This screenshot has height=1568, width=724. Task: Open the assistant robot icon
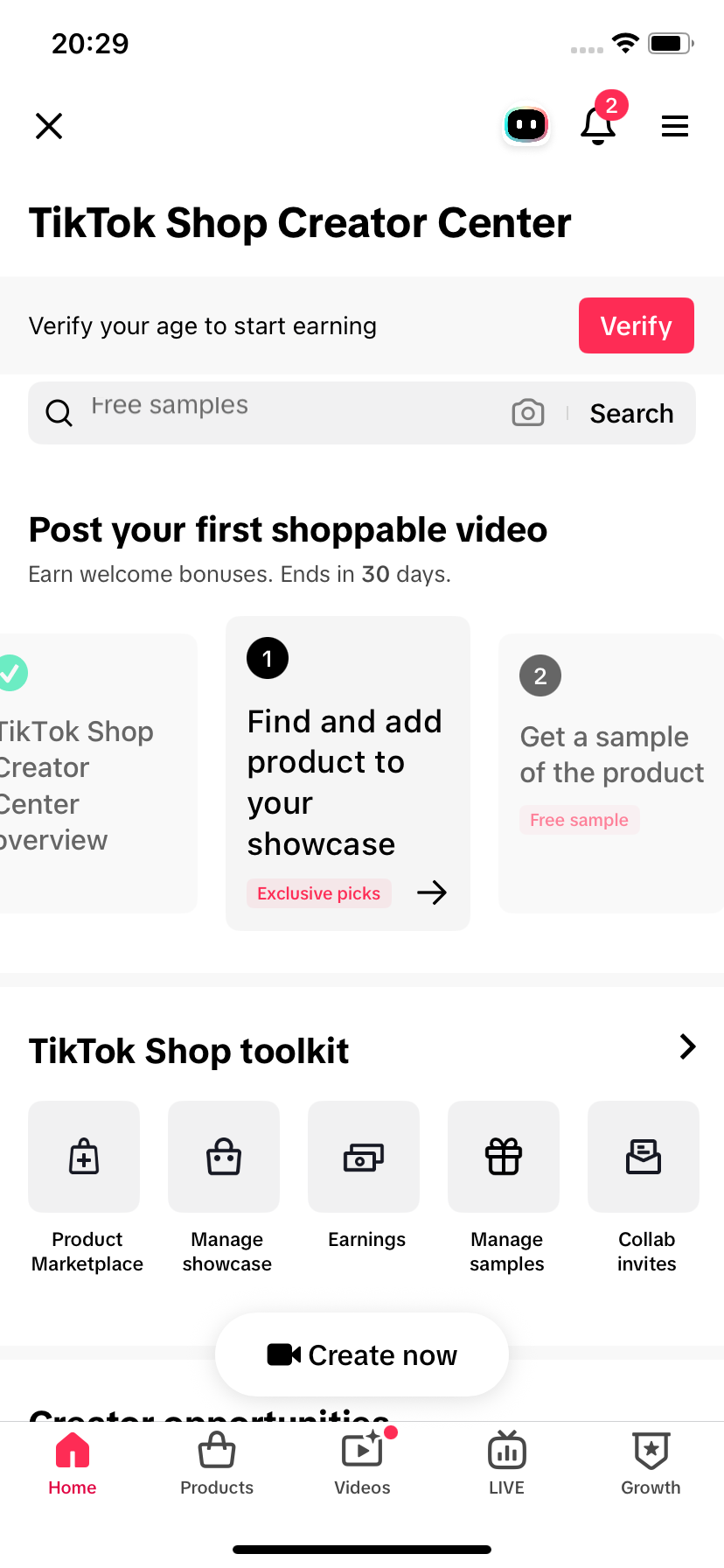pos(526,125)
